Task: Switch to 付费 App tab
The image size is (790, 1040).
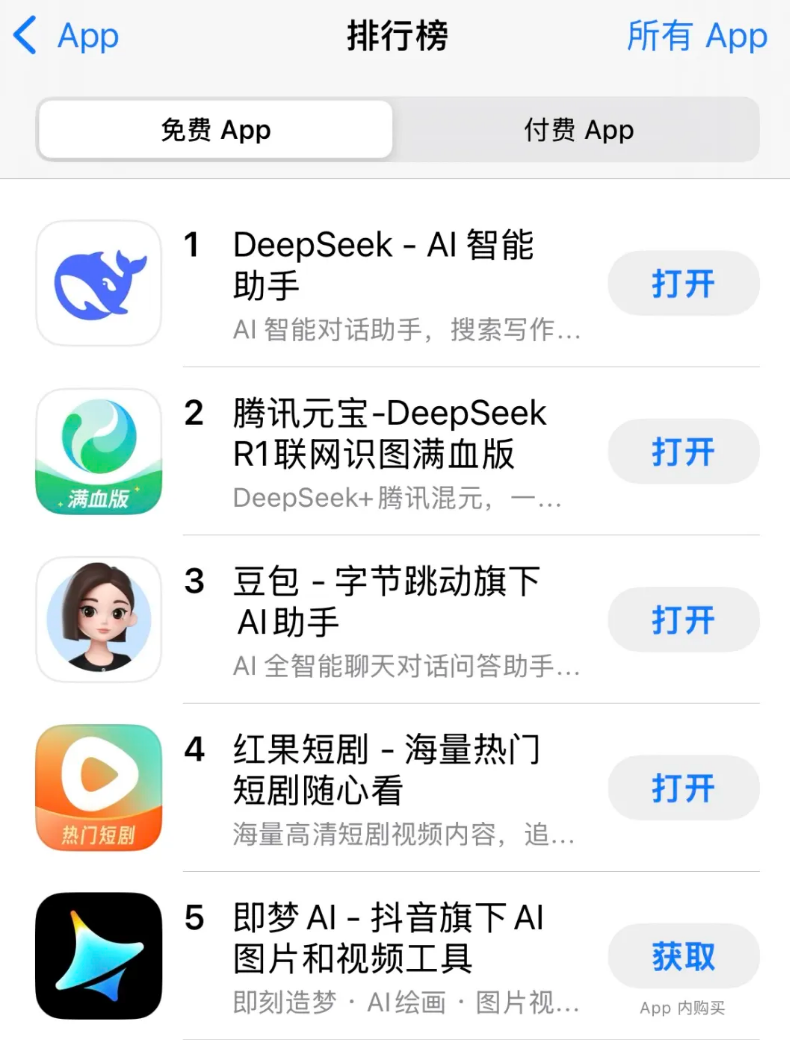Action: (x=578, y=130)
